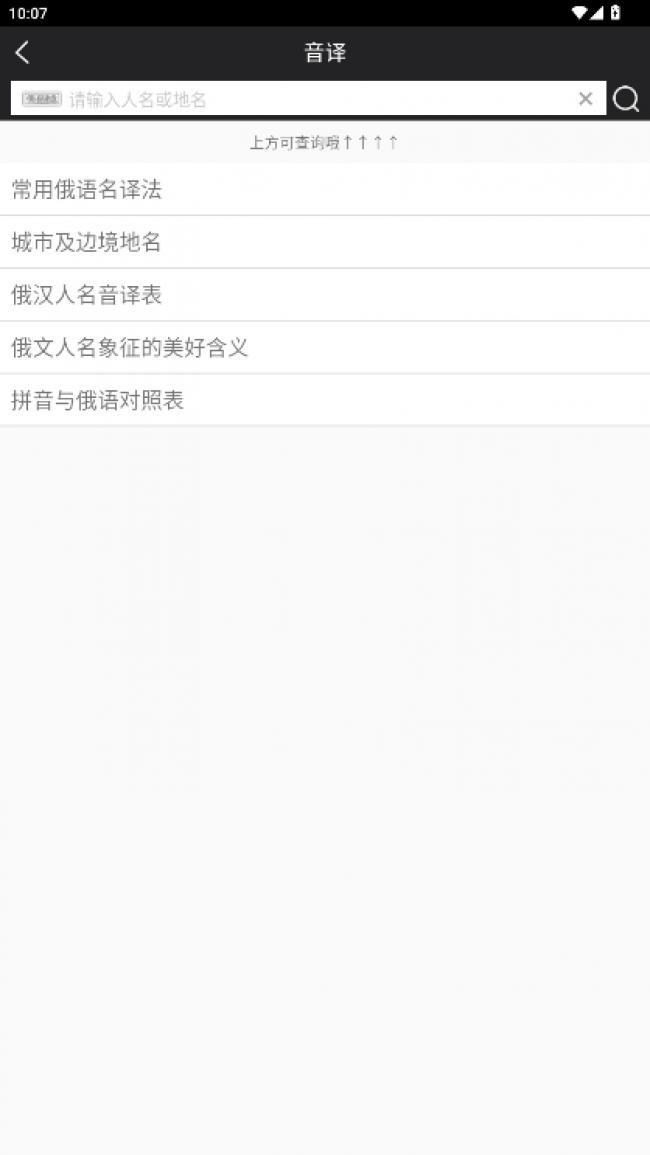Go back using the top-left arrow
The height and width of the screenshot is (1155, 650).
click(22, 52)
